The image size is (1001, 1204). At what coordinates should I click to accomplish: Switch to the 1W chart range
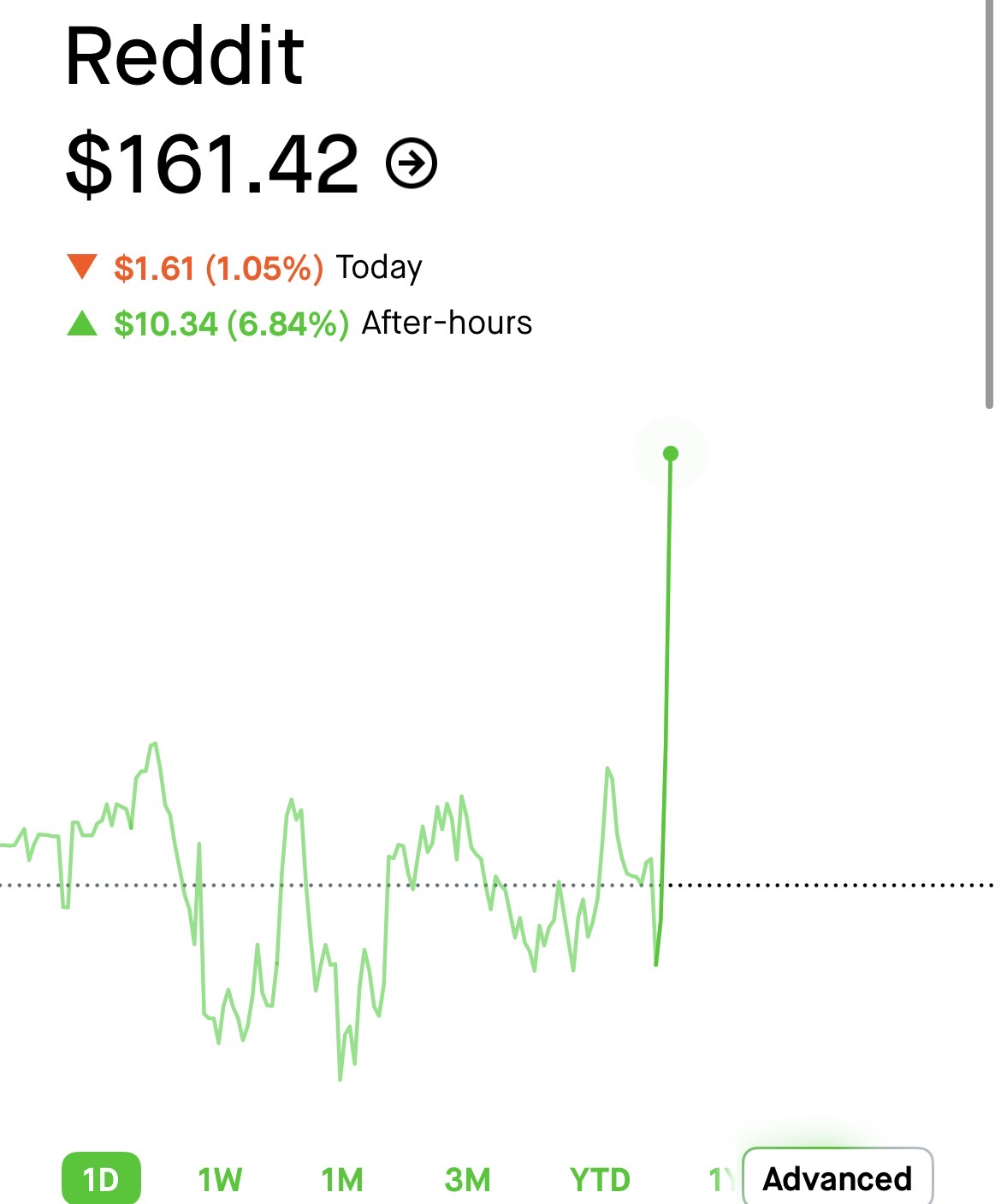coord(220,1179)
